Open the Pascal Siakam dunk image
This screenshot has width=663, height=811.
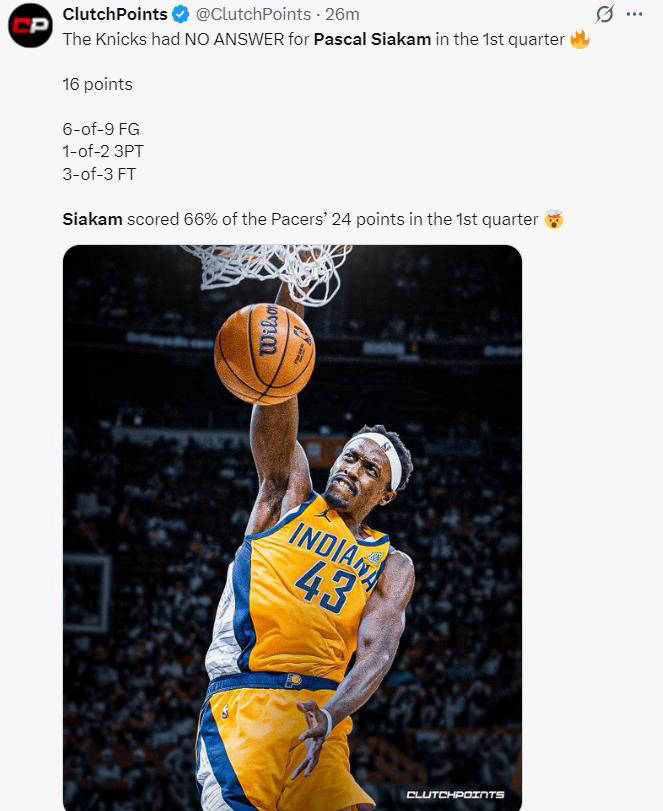point(292,527)
